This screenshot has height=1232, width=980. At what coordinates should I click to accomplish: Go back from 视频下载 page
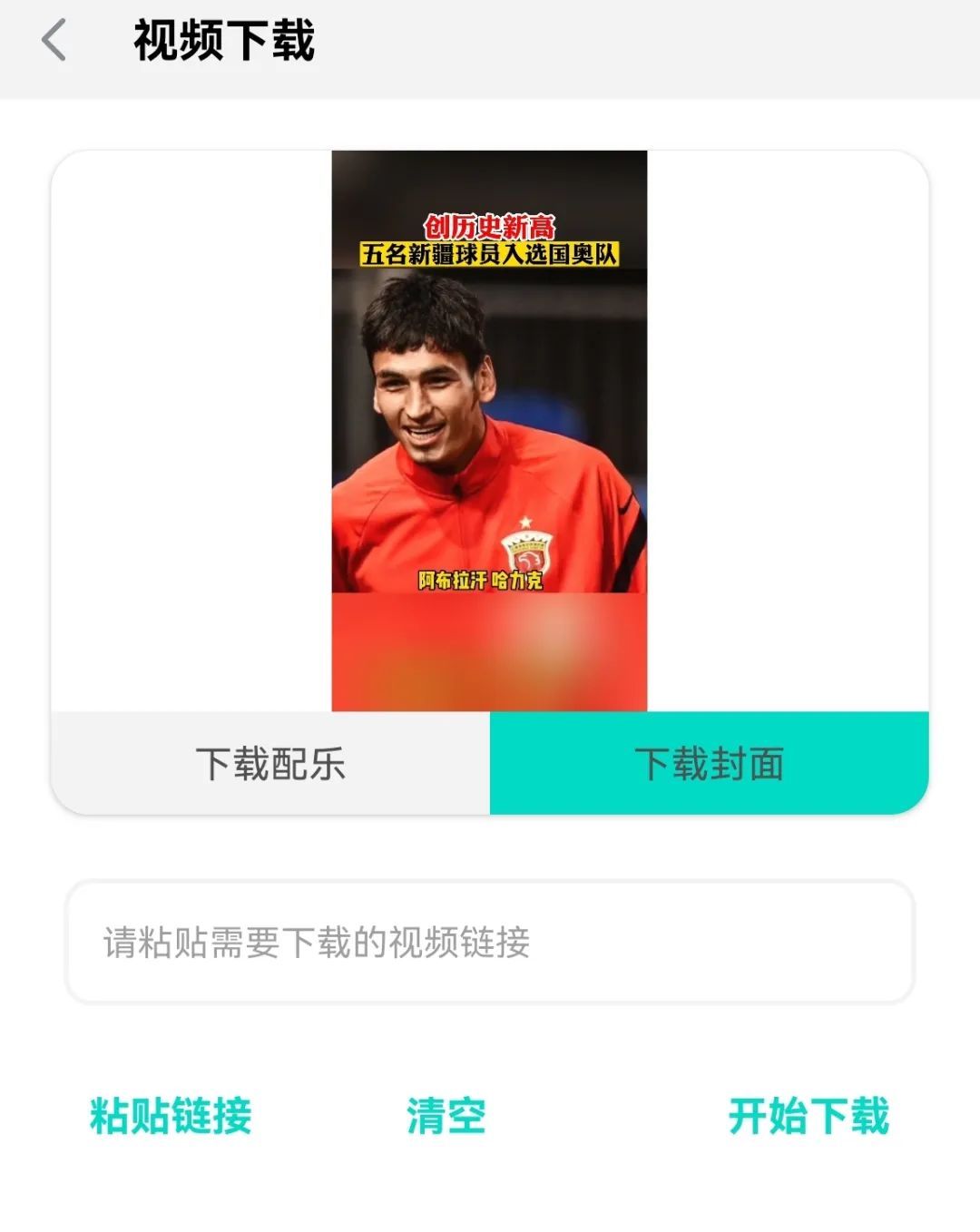click(x=54, y=42)
